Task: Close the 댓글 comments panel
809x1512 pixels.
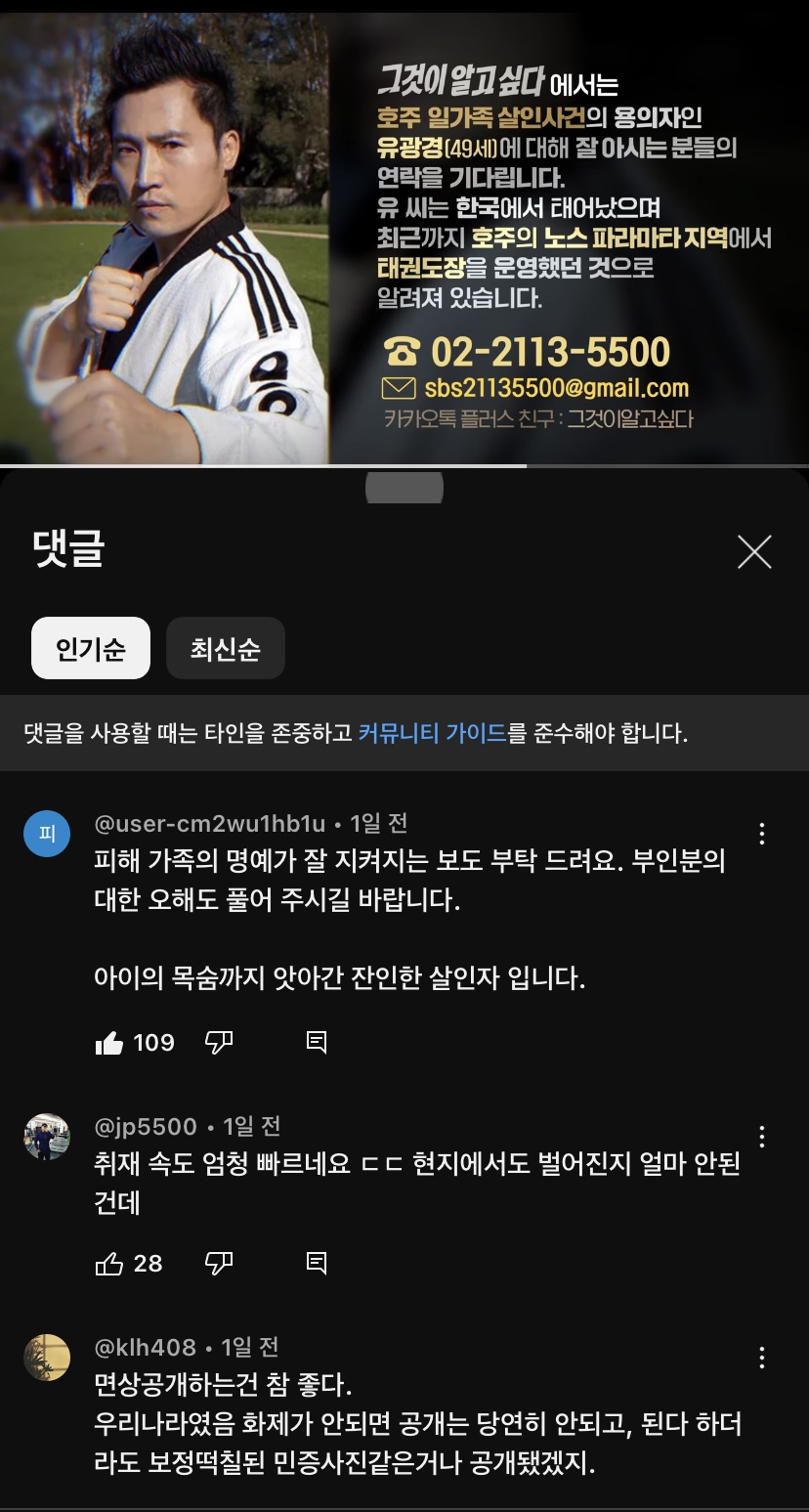Action: point(754,552)
